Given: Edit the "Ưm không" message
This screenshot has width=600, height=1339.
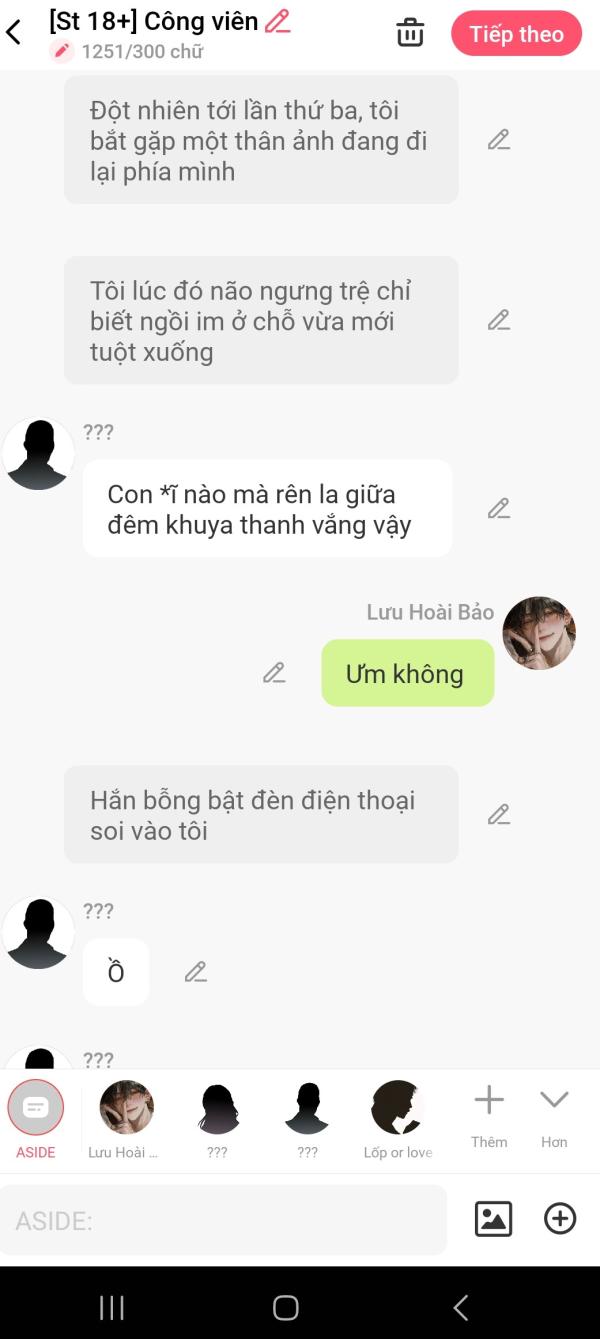Looking at the screenshot, I should click(274, 673).
